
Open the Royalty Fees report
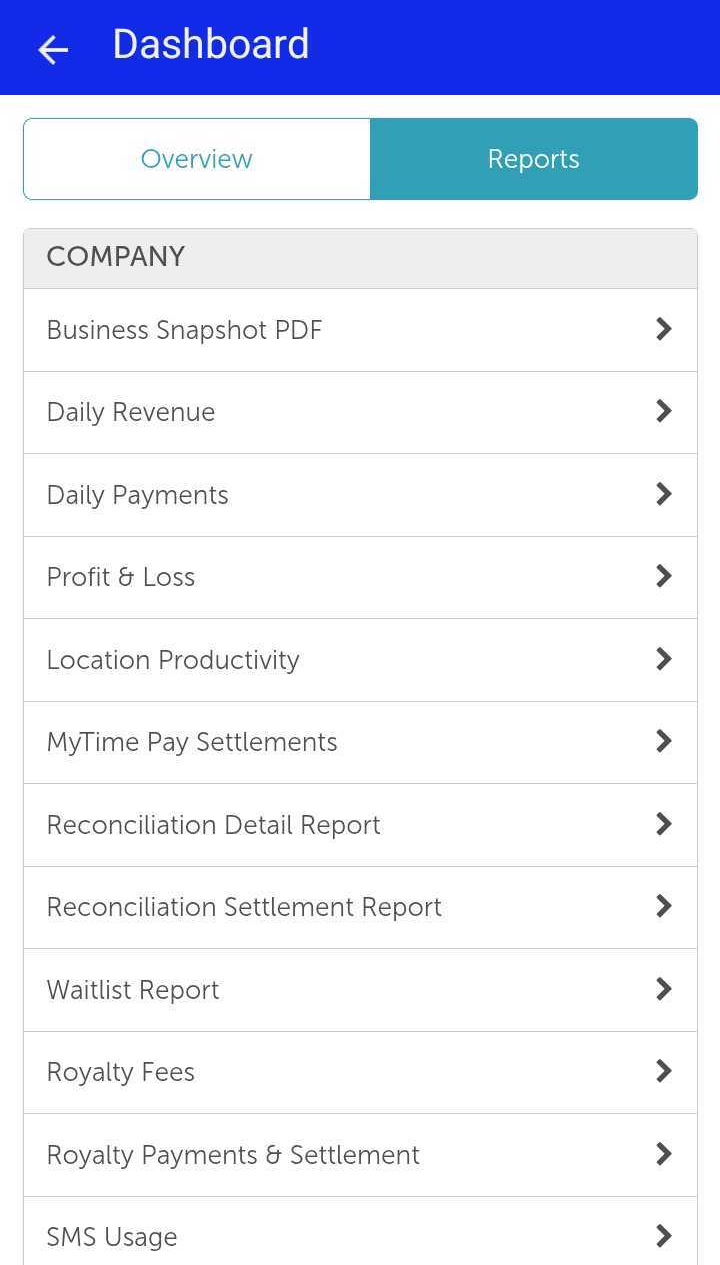[360, 1072]
